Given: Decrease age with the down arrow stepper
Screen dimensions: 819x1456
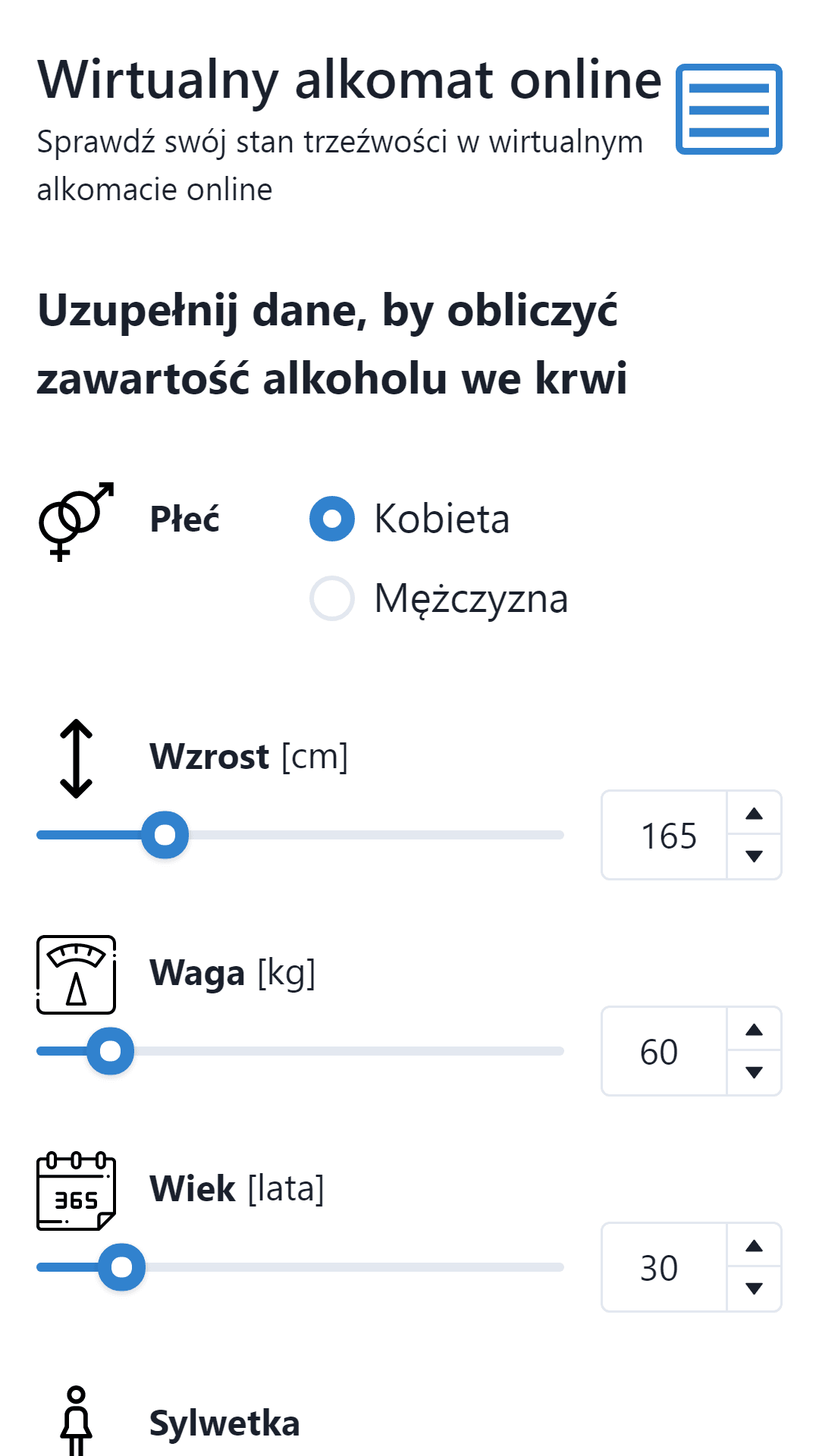Looking at the screenshot, I should 754,1288.
